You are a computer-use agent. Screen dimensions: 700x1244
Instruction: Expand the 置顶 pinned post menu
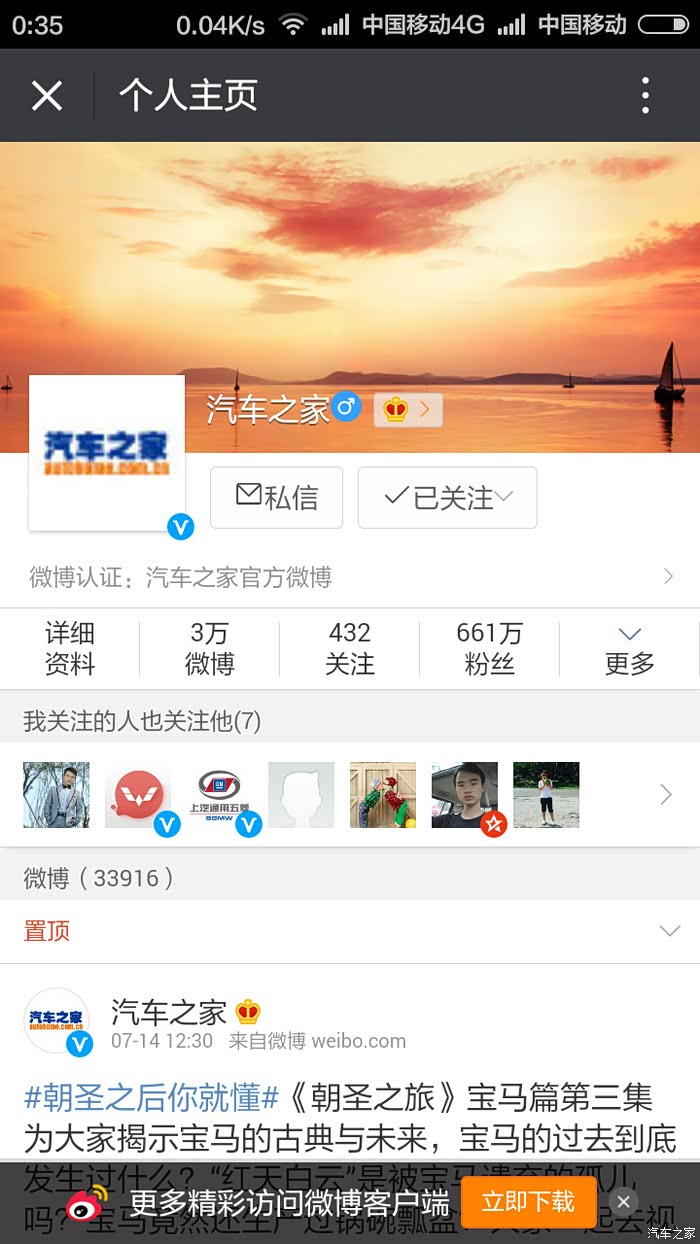coord(670,931)
